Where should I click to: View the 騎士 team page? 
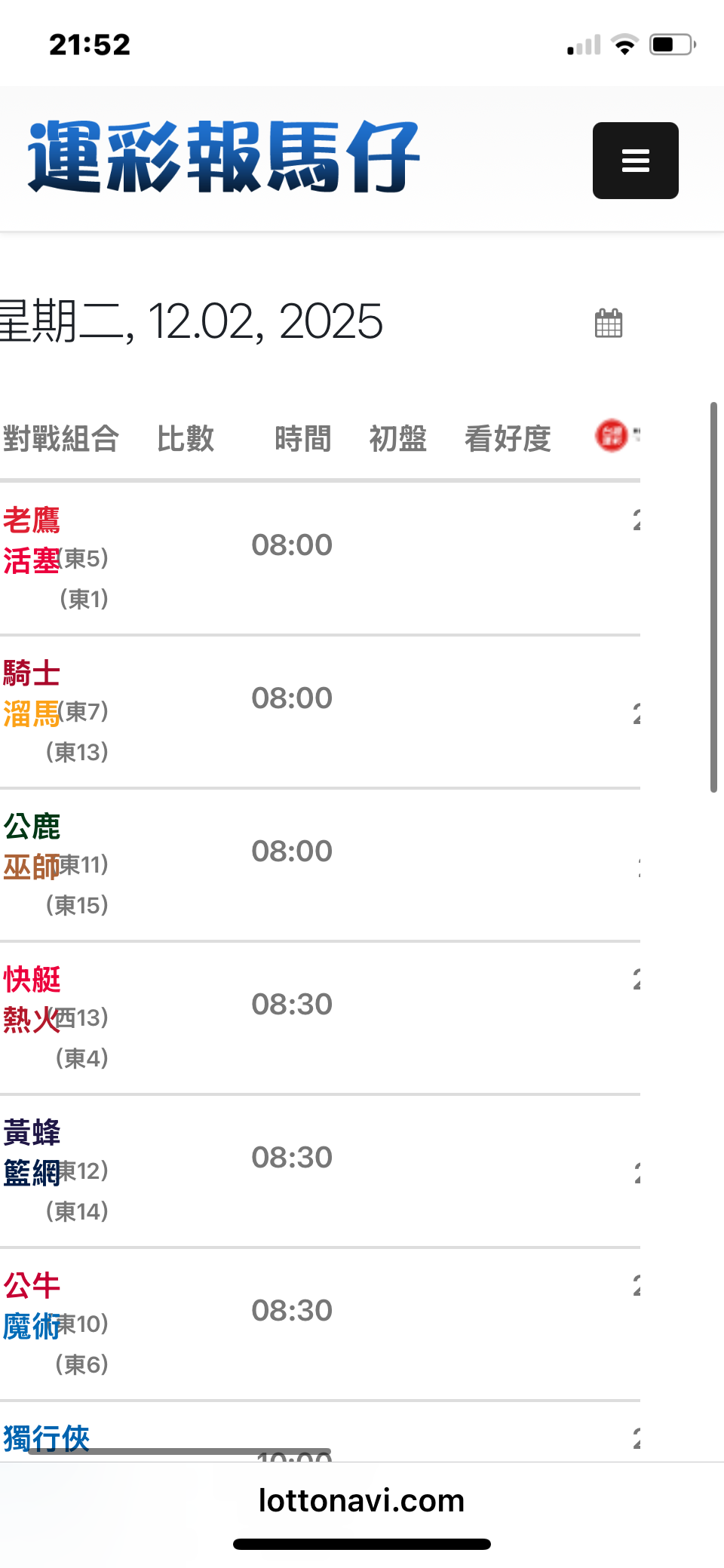click(x=32, y=674)
